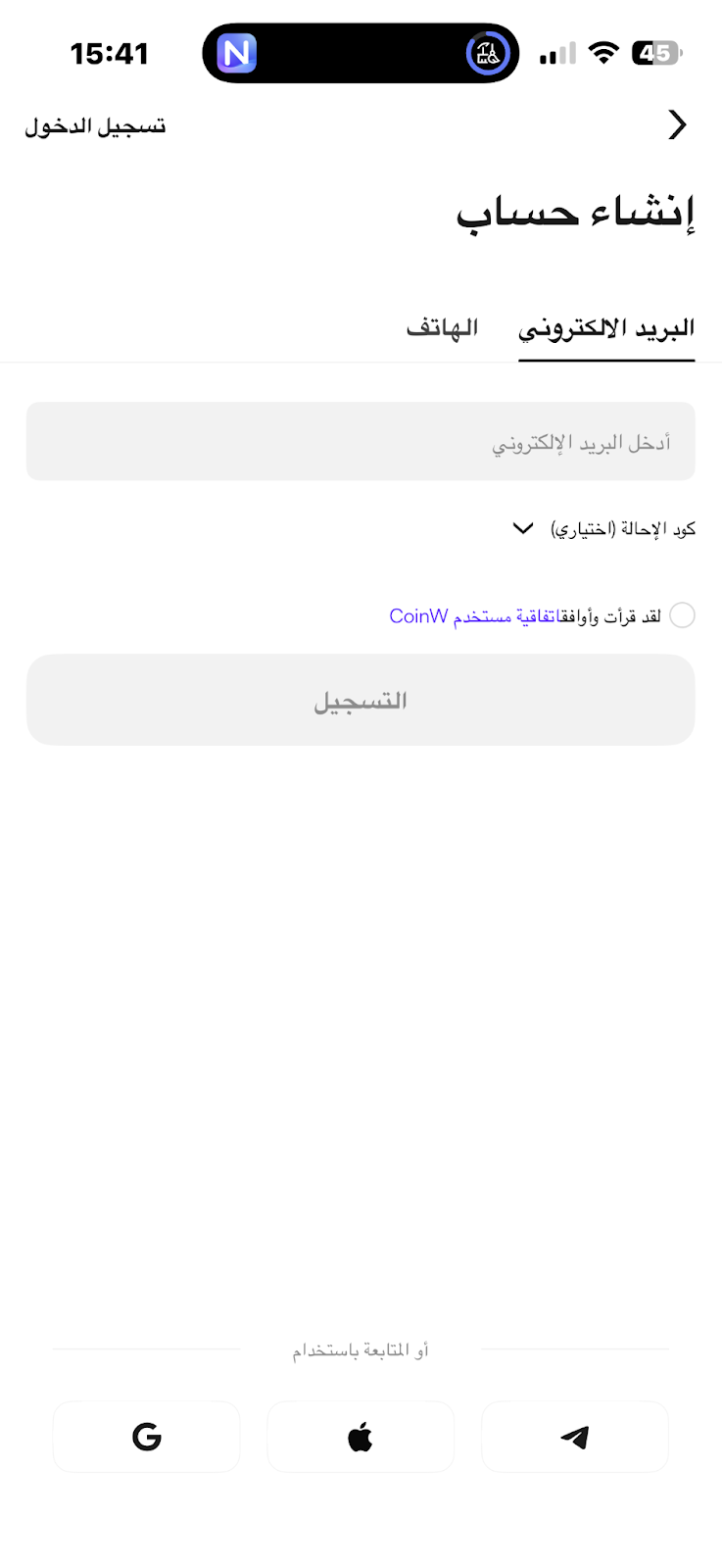Tap the back arrow at top right
This screenshot has width=722, height=1568.
pyautogui.click(x=677, y=124)
